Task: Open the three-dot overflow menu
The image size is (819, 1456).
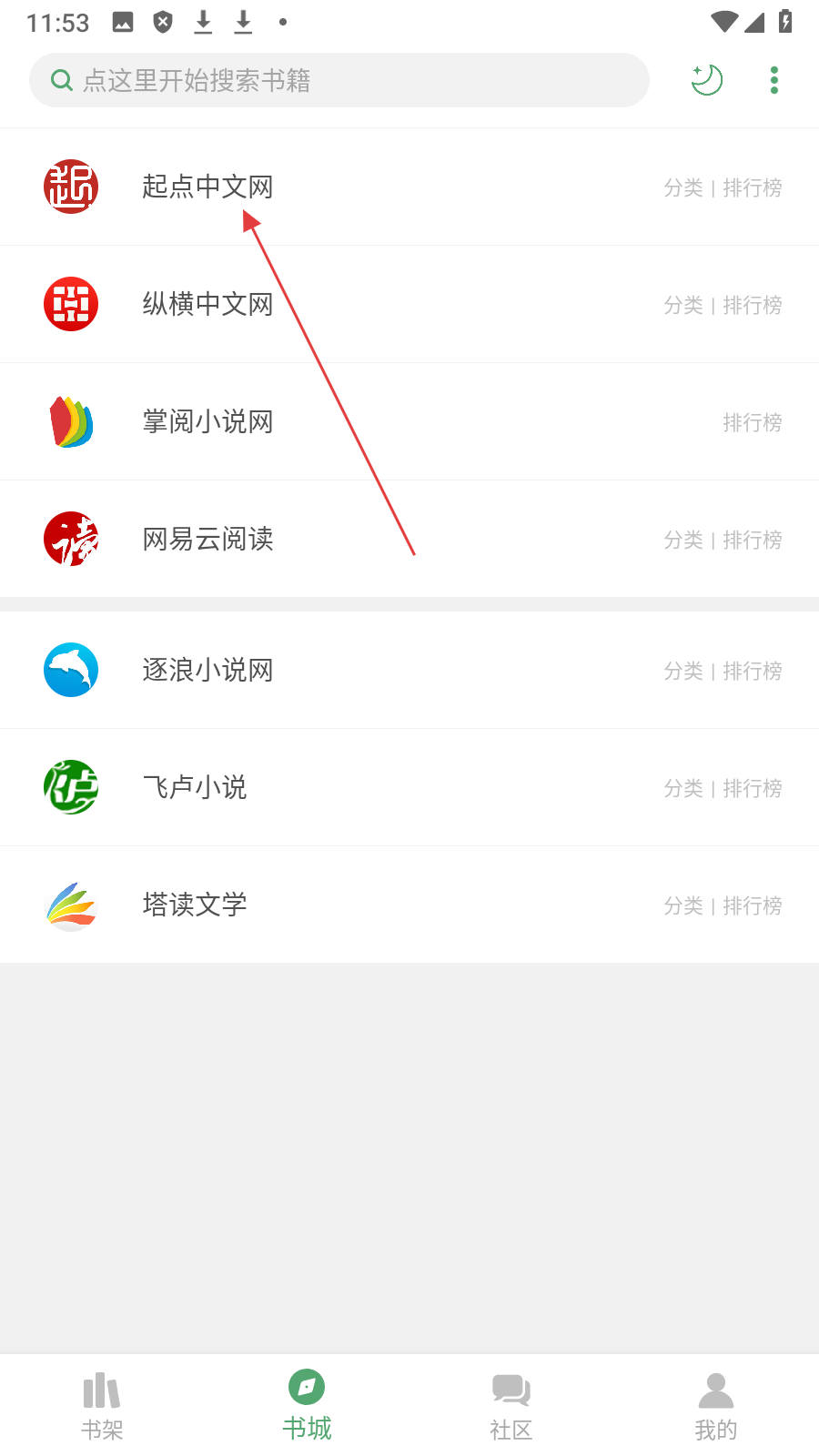Action: click(x=774, y=80)
